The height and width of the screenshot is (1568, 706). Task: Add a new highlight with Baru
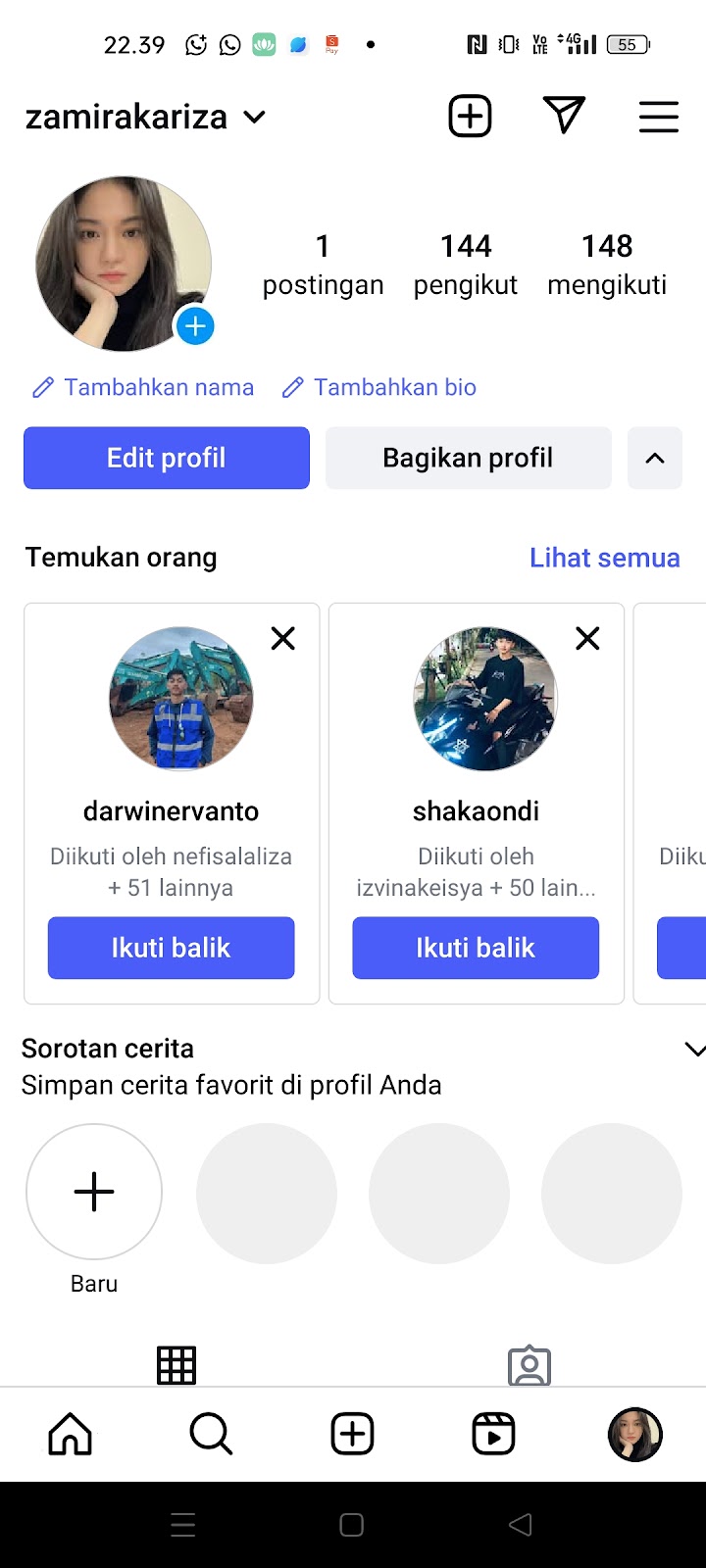point(94,1192)
